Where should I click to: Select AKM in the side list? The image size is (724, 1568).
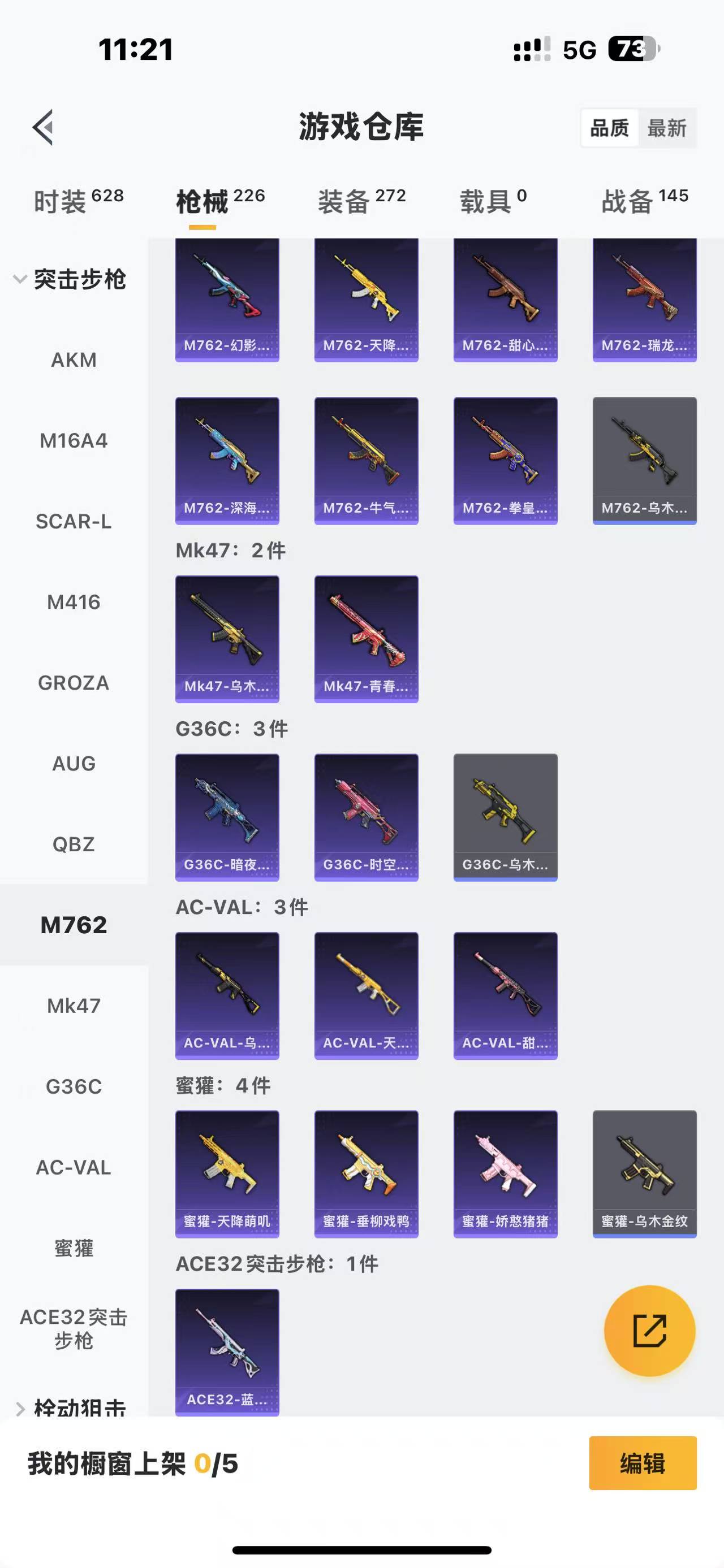click(x=74, y=359)
